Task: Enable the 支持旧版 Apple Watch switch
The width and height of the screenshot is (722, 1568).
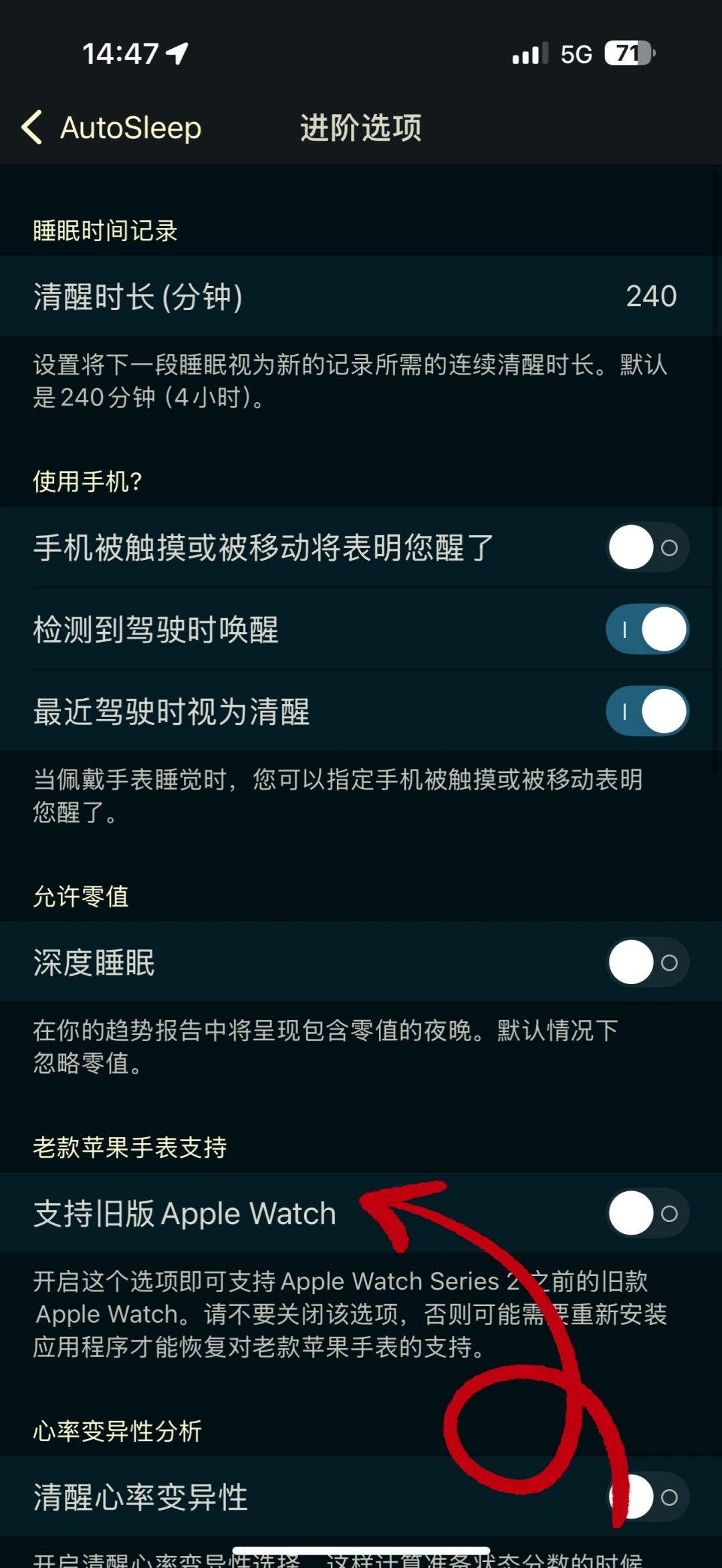Action: [645, 1214]
